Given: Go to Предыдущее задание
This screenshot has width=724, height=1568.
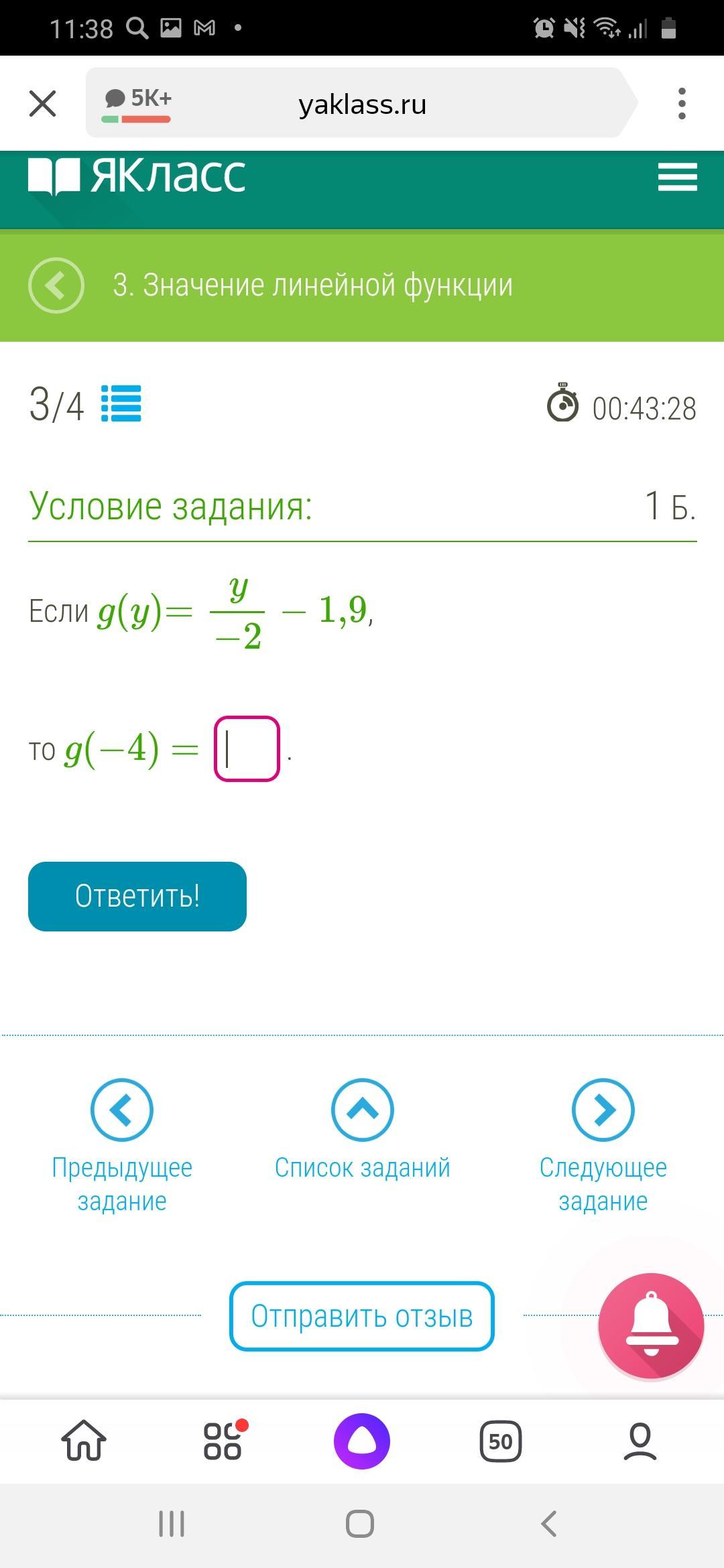Looking at the screenshot, I should pos(122,1146).
